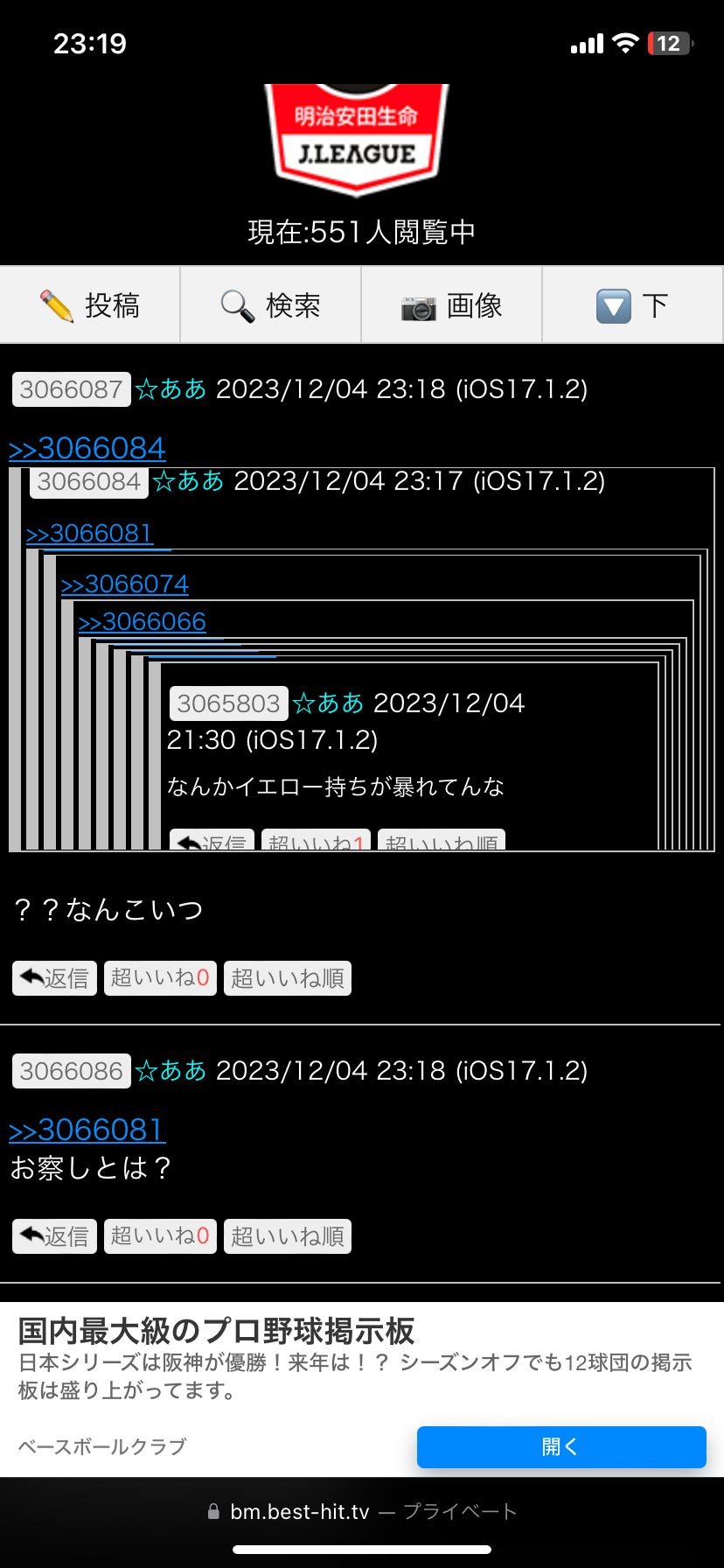The height and width of the screenshot is (1568, 724).
Task: Jump to bottom with 下 button
Action: click(633, 305)
